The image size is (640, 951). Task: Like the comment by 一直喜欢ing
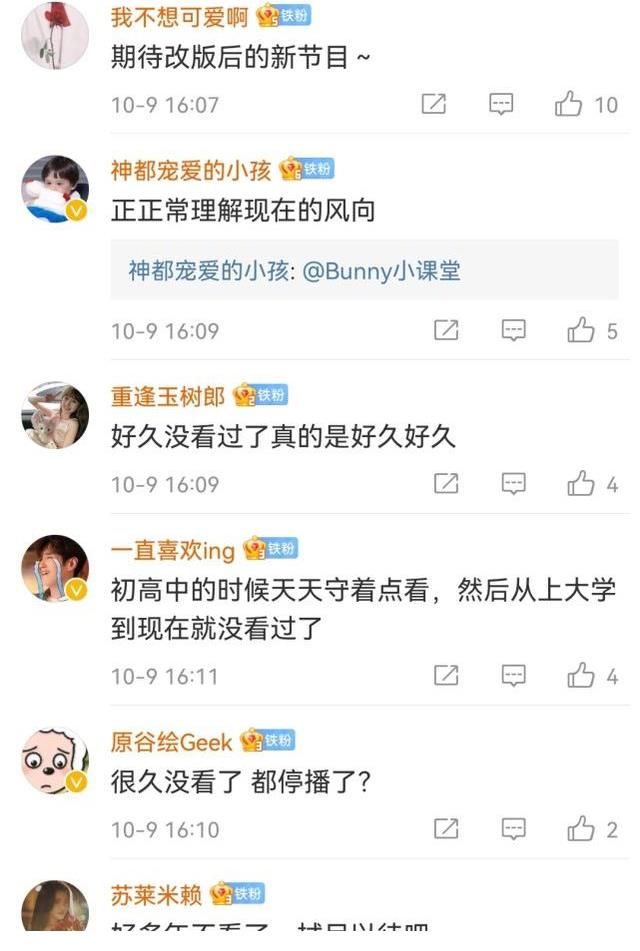point(581,676)
